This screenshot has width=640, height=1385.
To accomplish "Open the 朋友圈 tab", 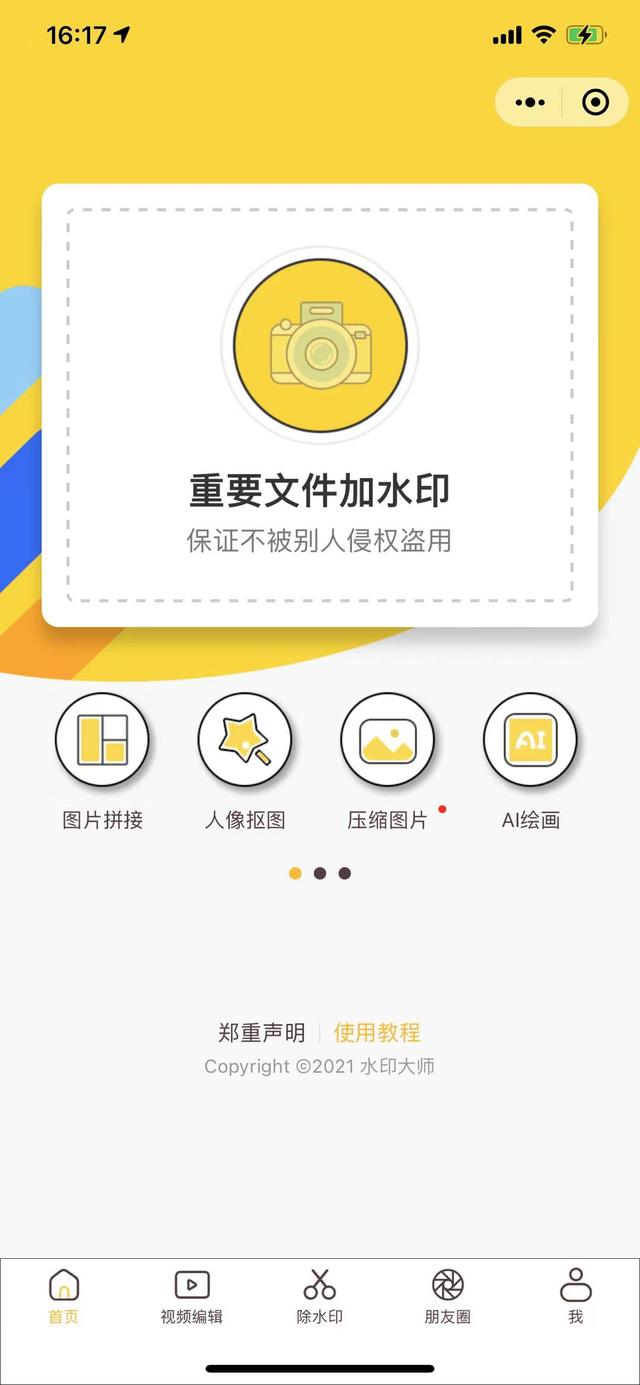I will [x=448, y=1296].
